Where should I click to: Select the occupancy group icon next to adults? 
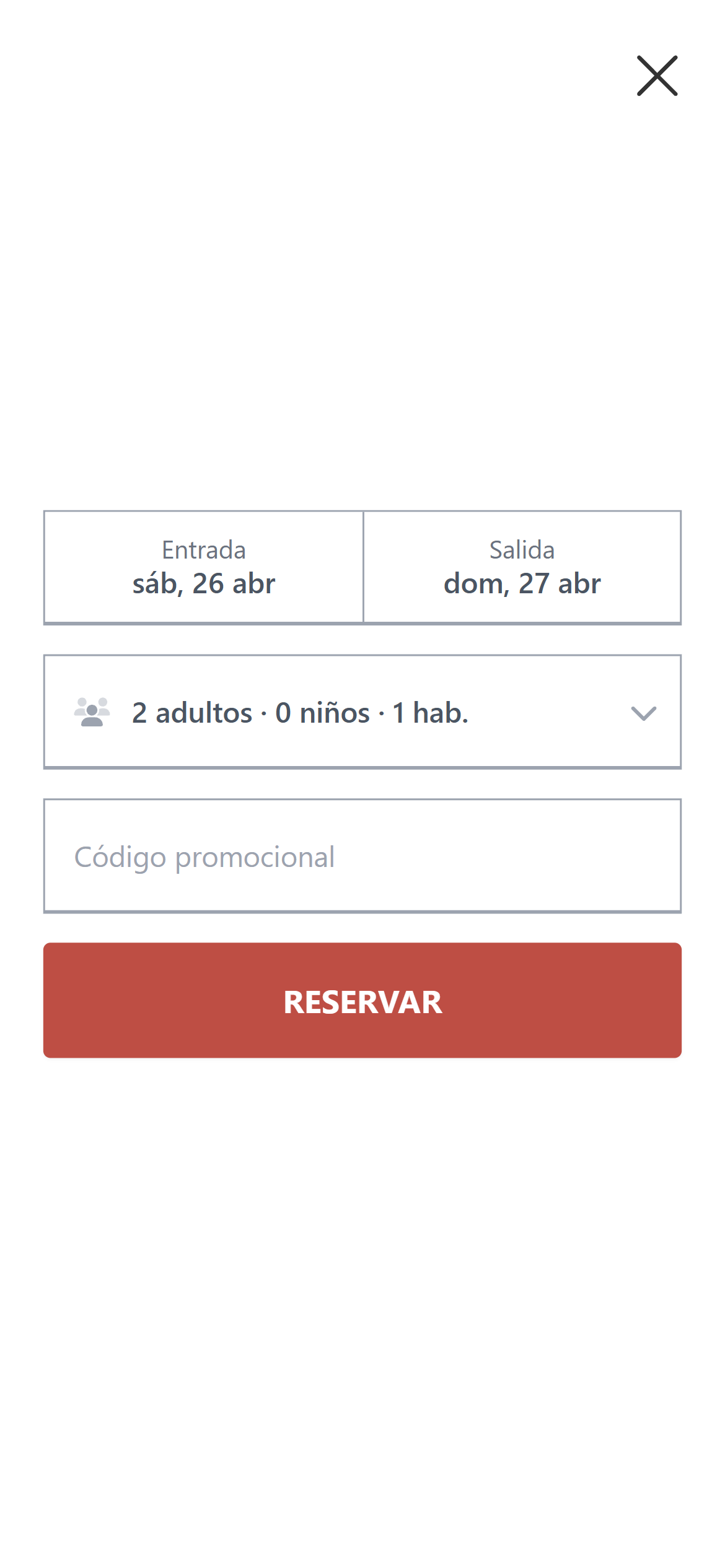tap(90, 712)
